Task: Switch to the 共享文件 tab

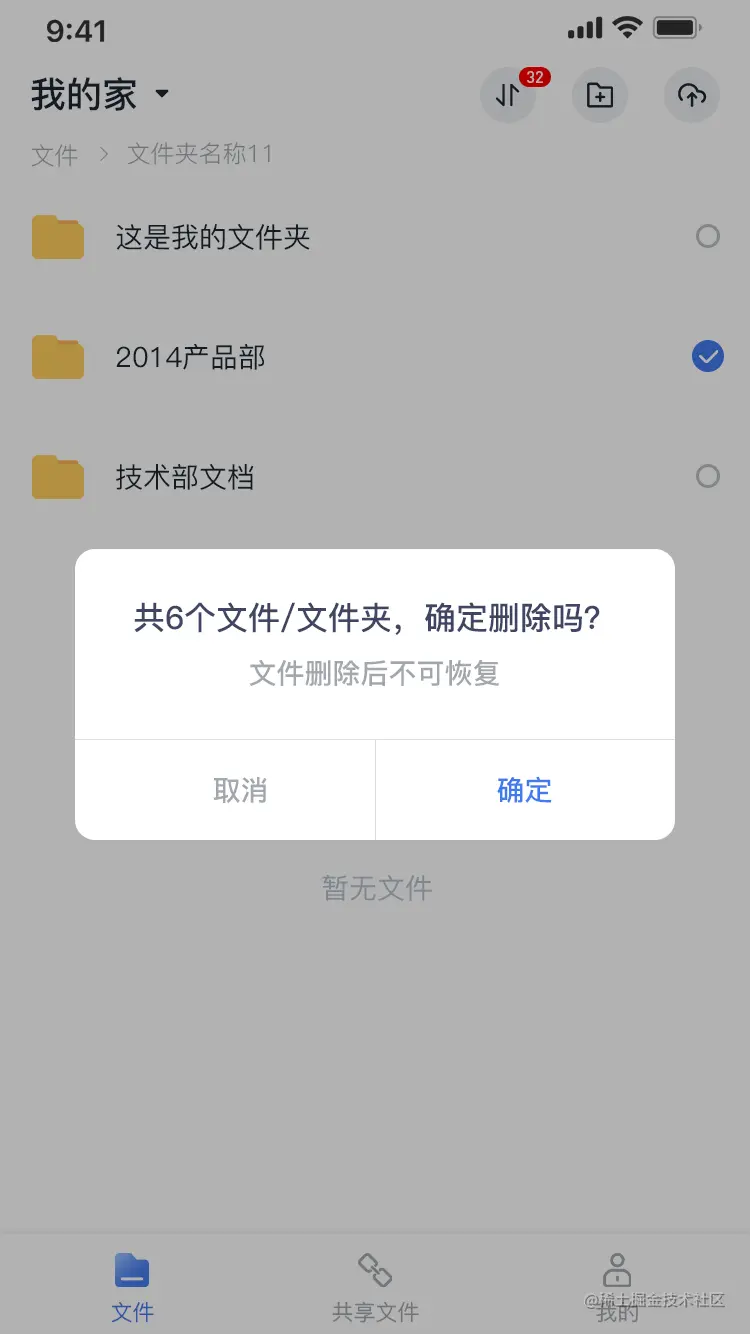Action: (375, 1287)
